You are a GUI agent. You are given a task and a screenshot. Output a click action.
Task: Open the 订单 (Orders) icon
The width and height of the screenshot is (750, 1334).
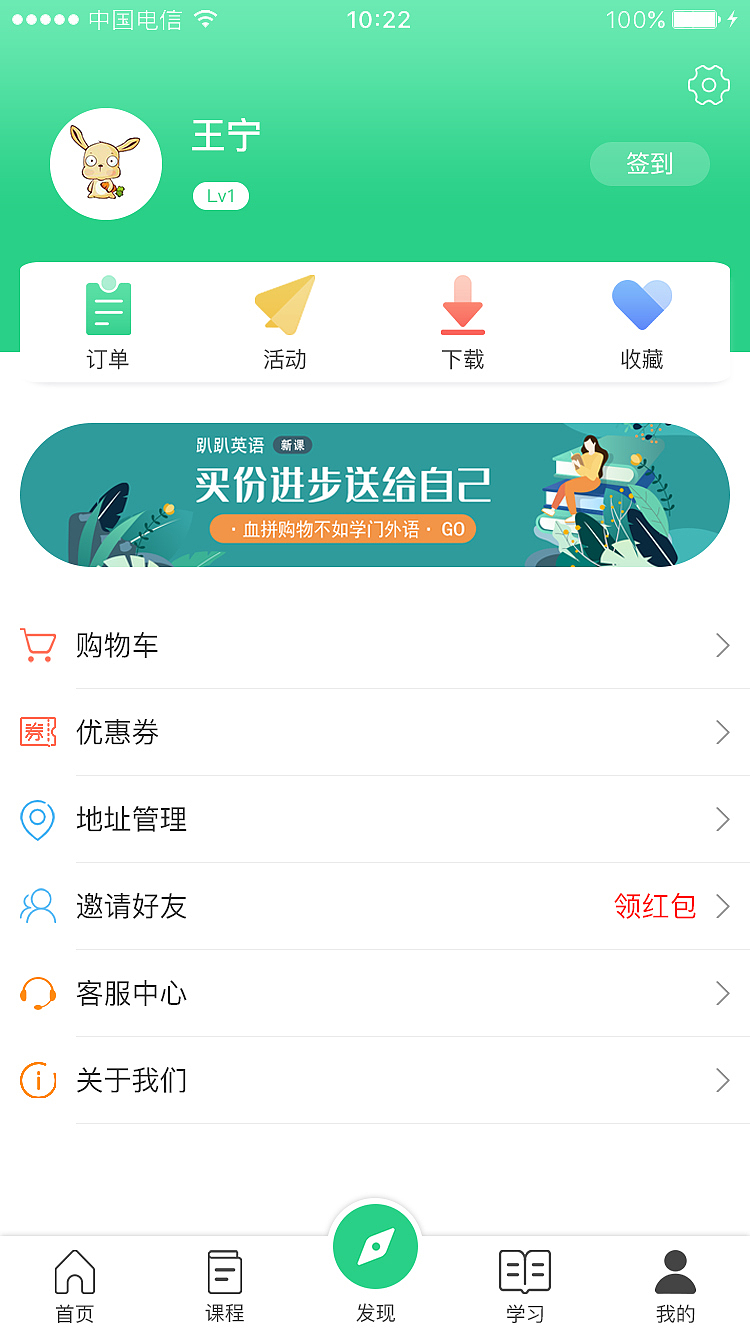coord(108,307)
